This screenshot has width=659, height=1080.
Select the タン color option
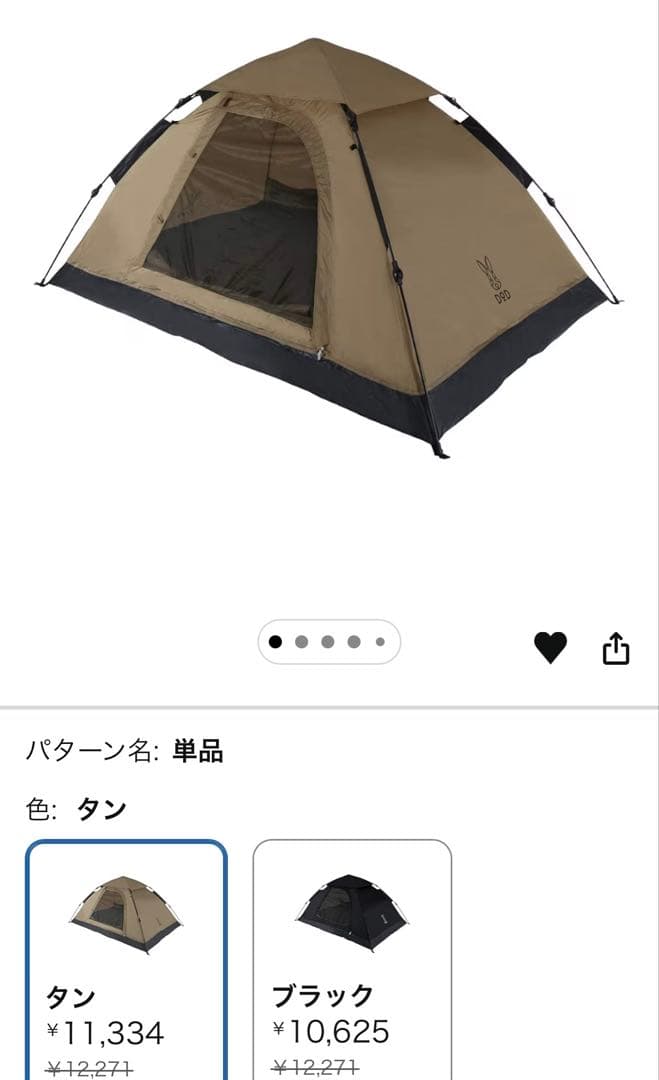(126, 960)
